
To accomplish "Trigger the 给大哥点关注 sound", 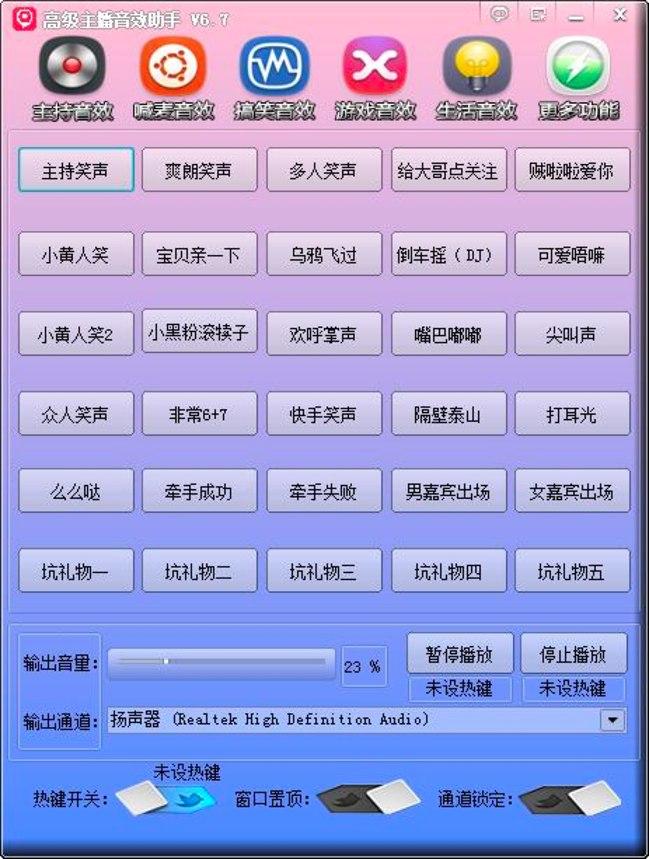I will [448, 171].
